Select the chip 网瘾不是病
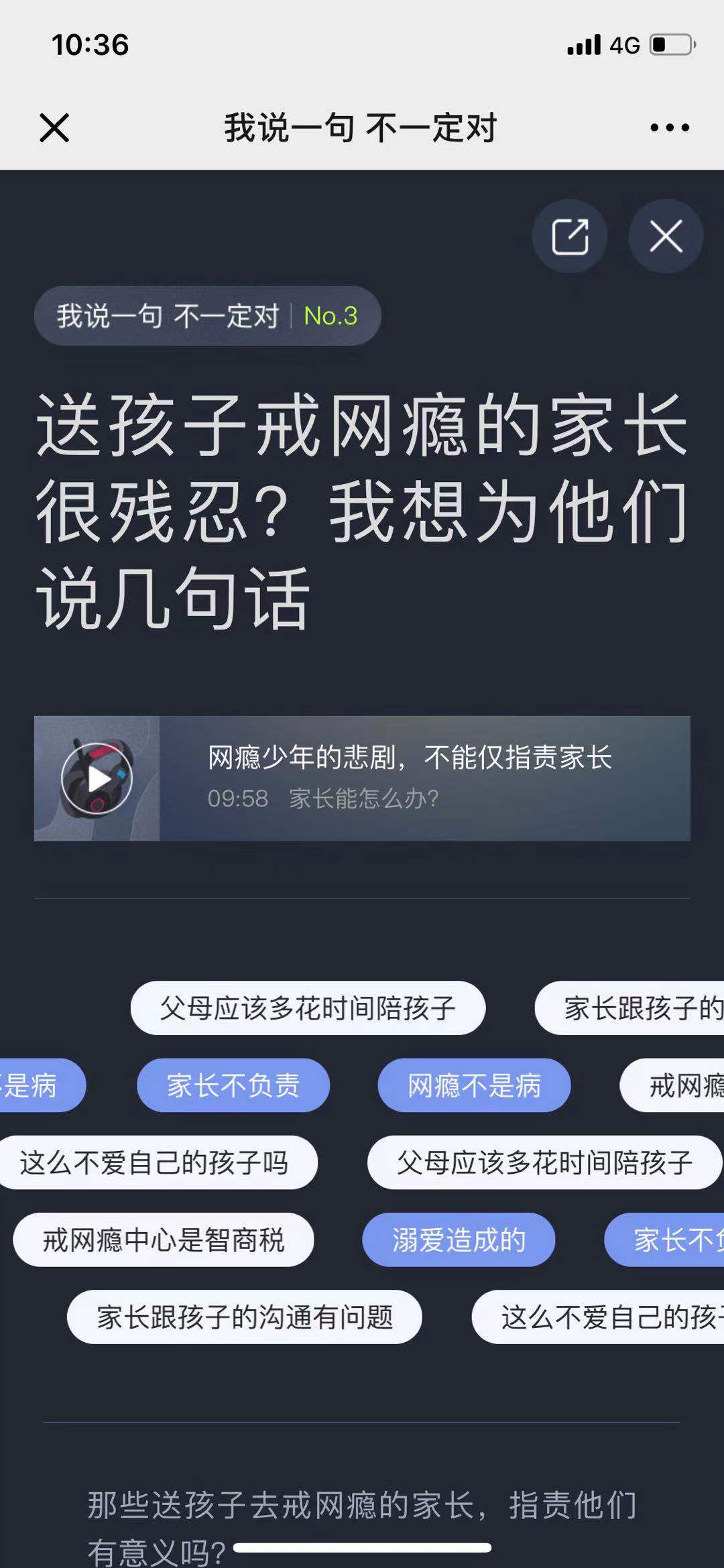Image resolution: width=724 pixels, height=1568 pixels. (474, 1085)
